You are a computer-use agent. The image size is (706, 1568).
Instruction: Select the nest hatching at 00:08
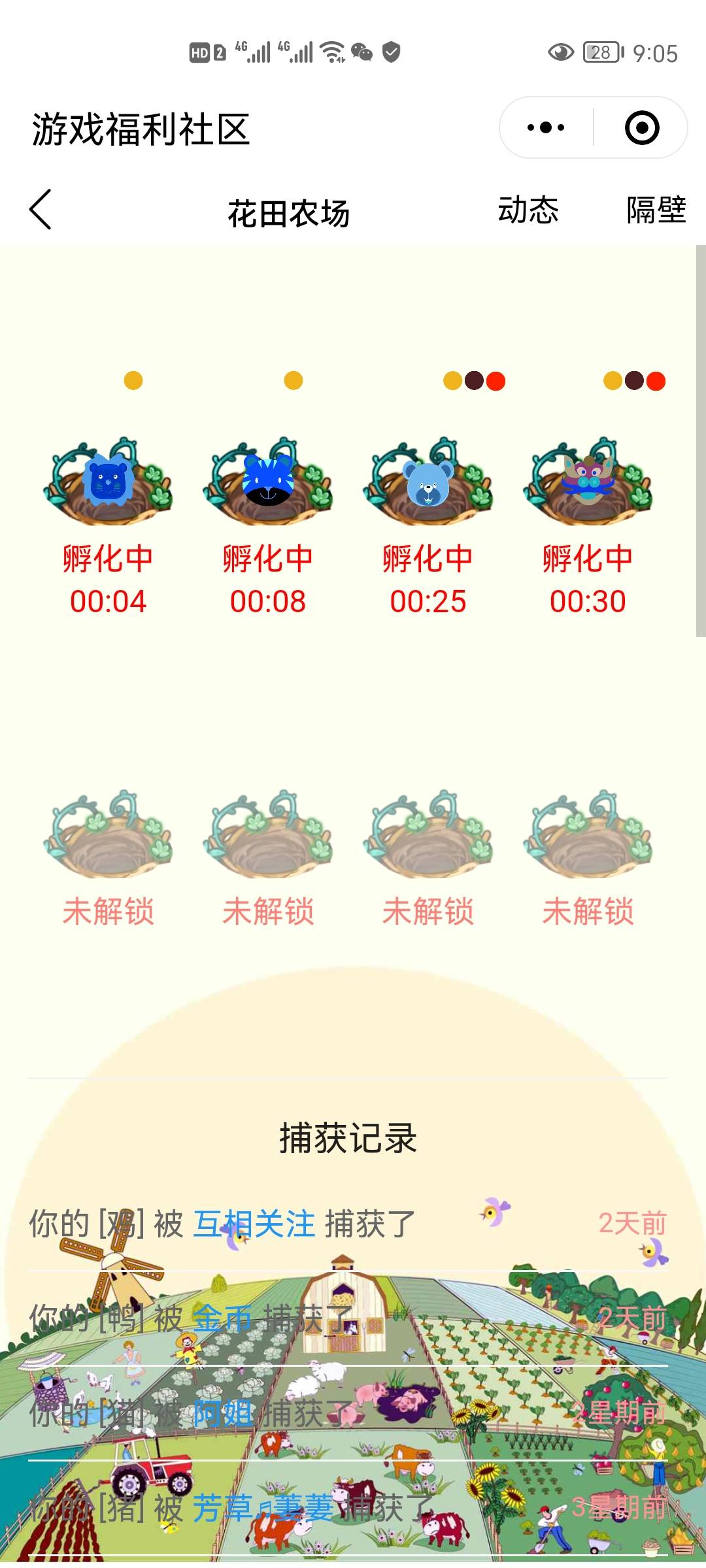268,482
